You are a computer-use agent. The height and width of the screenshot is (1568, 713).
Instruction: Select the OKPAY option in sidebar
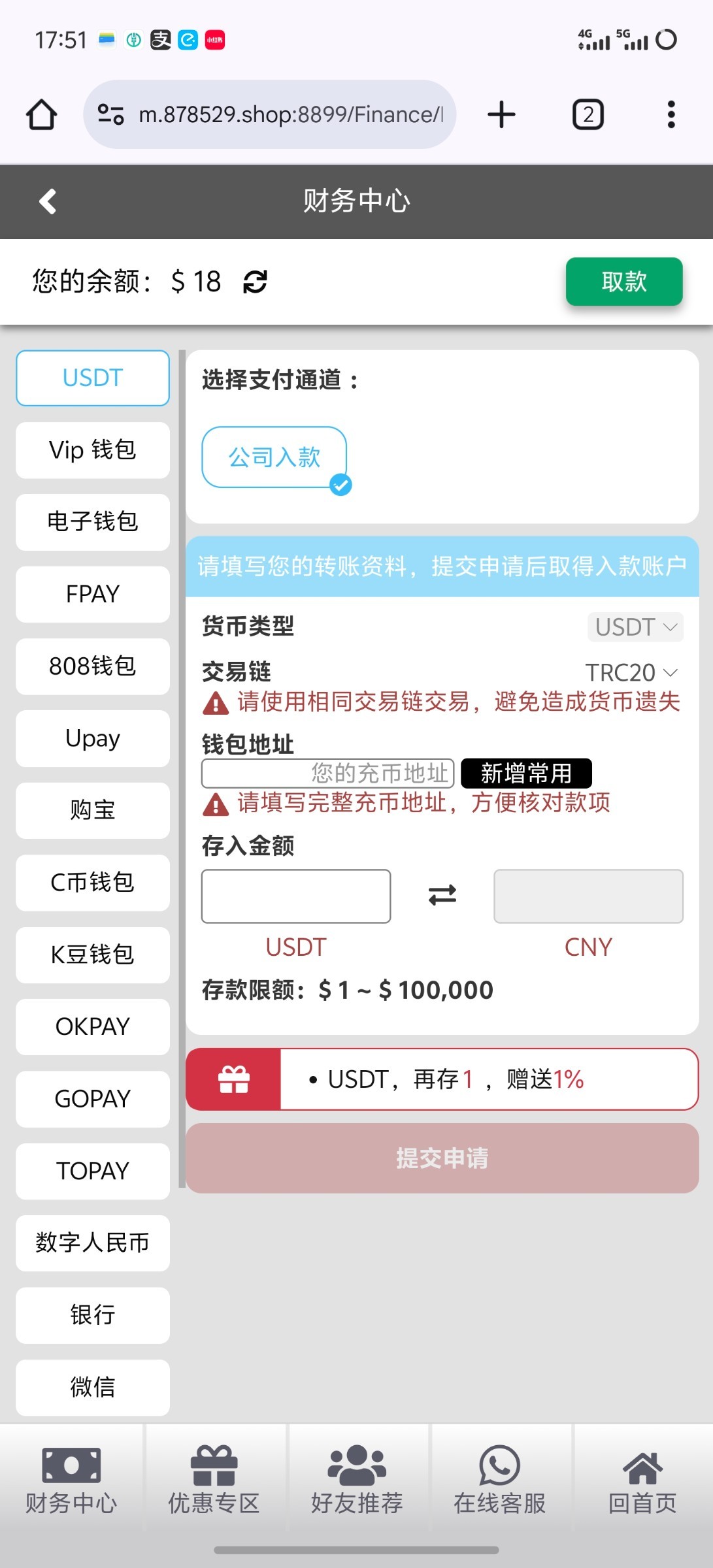tap(91, 1027)
